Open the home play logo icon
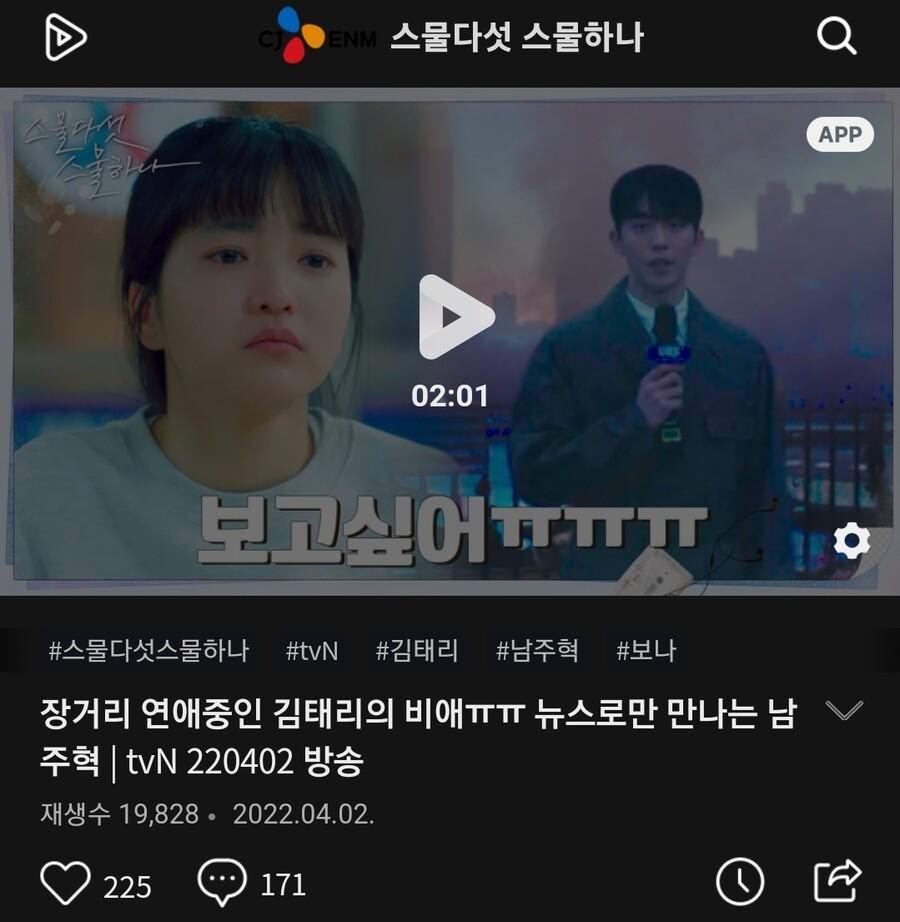Viewport: 900px width, 922px height. pyautogui.click(x=66, y=38)
